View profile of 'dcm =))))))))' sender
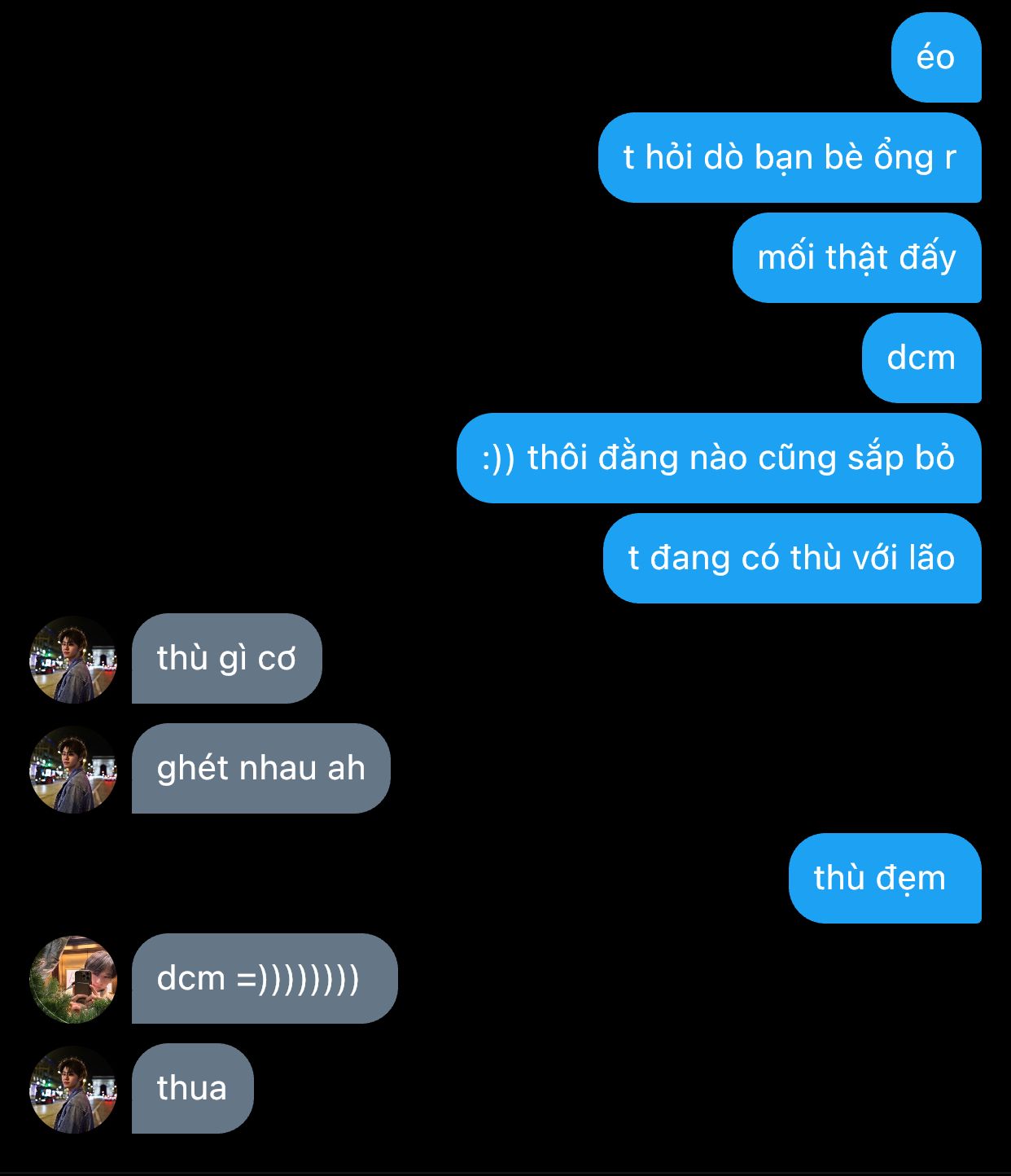This screenshot has height=1176, width=1011. 73,979
